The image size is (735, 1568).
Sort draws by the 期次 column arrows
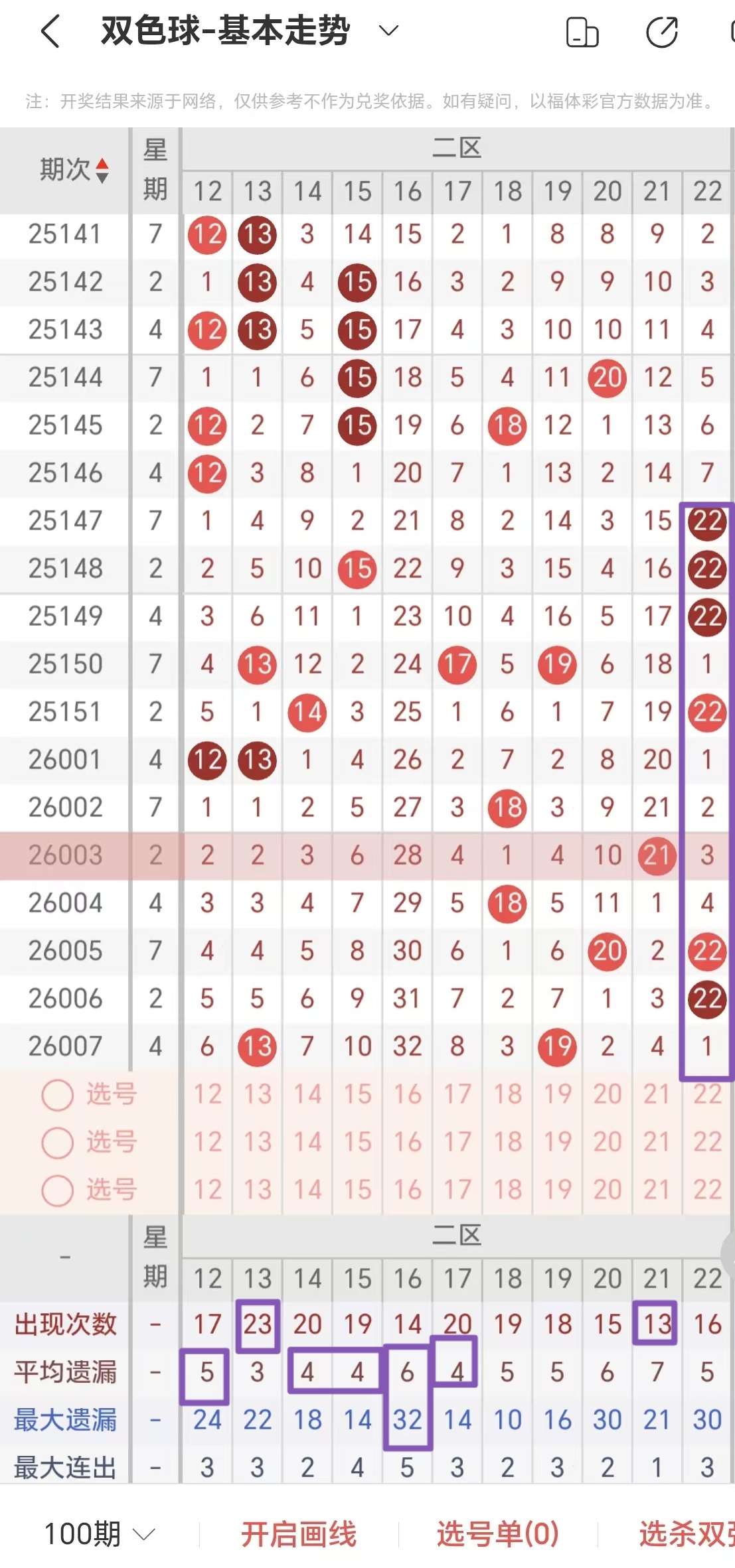click(102, 170)
